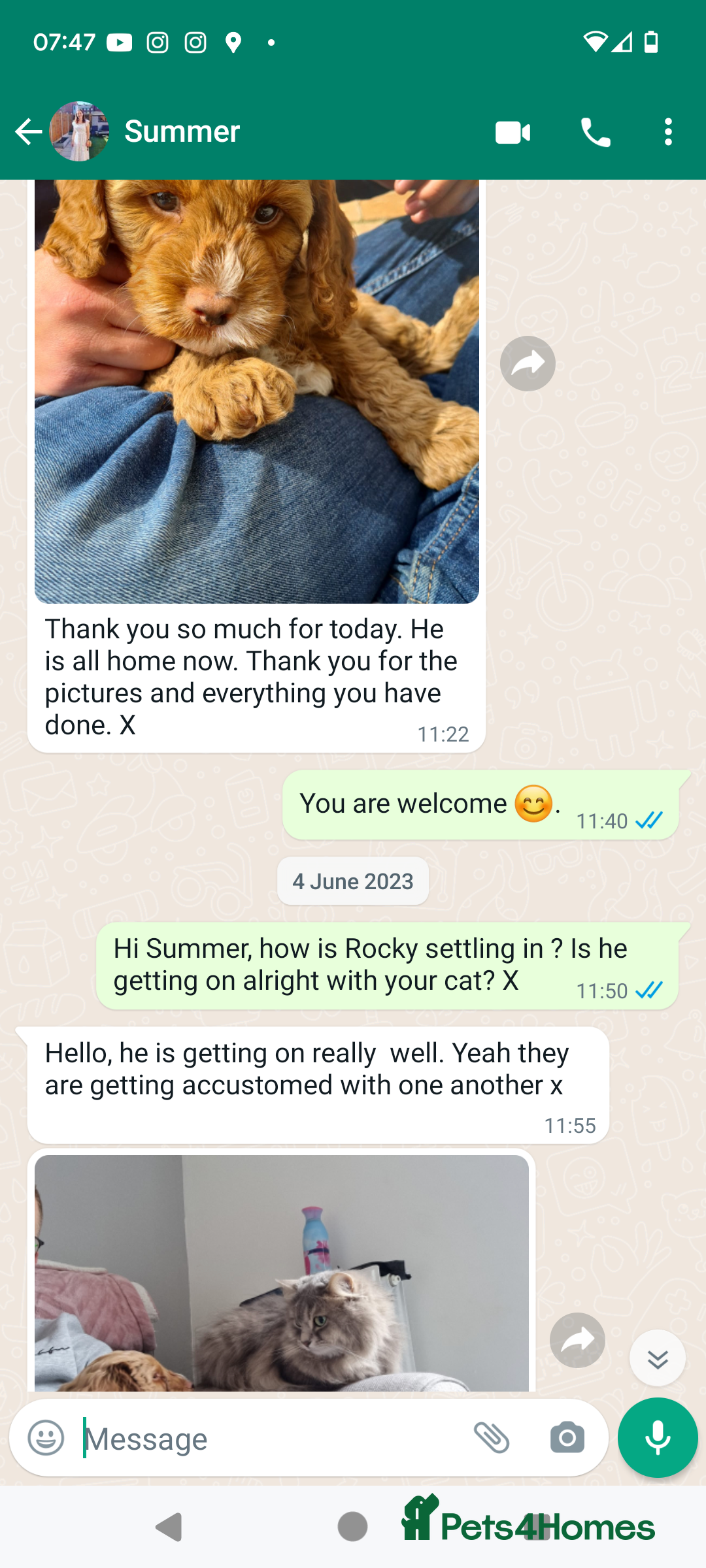Open the chat overflow menu
The height and width of the screenshot is (1568, 706).
click(667, 133)
